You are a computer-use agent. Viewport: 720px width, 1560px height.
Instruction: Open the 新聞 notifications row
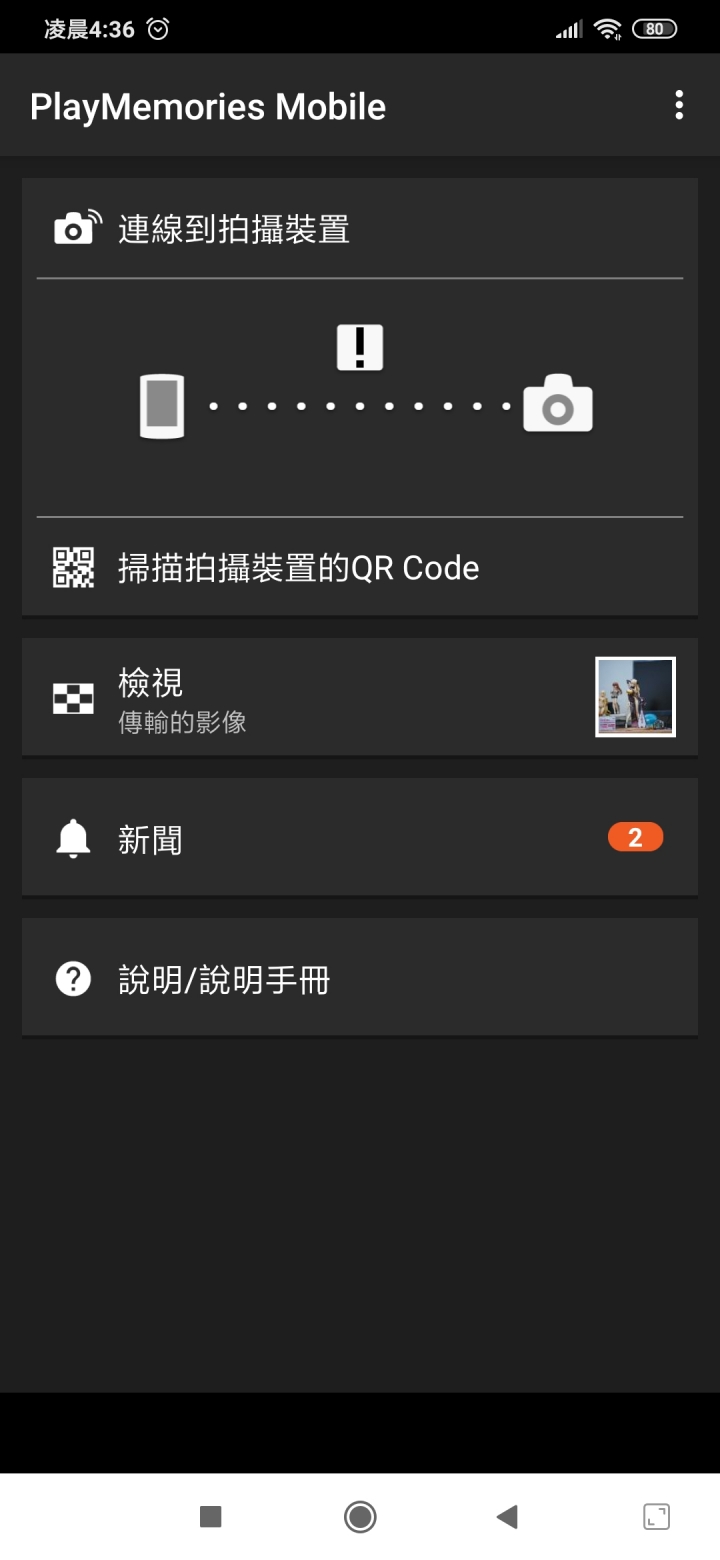pos(360,837)
